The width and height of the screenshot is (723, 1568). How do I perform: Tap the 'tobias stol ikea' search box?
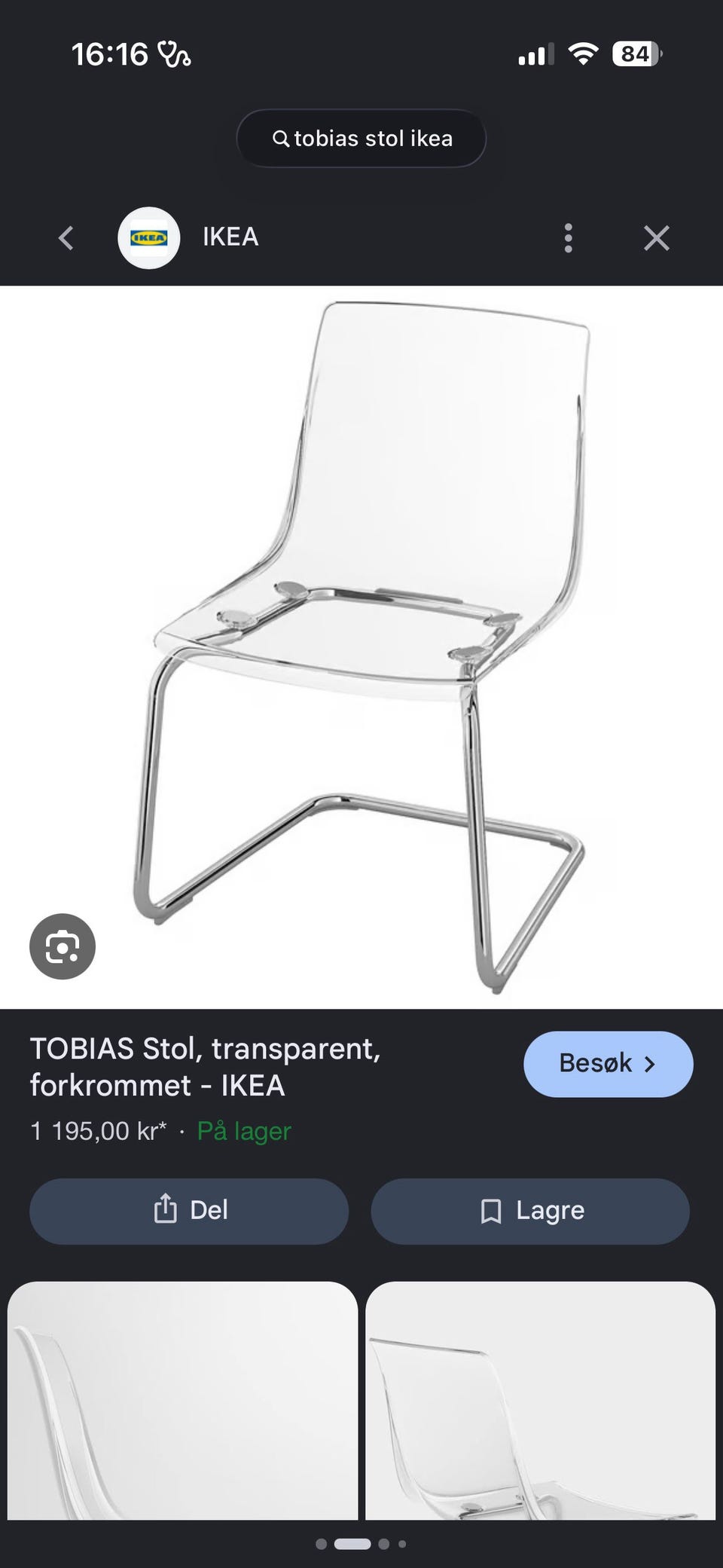click(x=361, y=139)
